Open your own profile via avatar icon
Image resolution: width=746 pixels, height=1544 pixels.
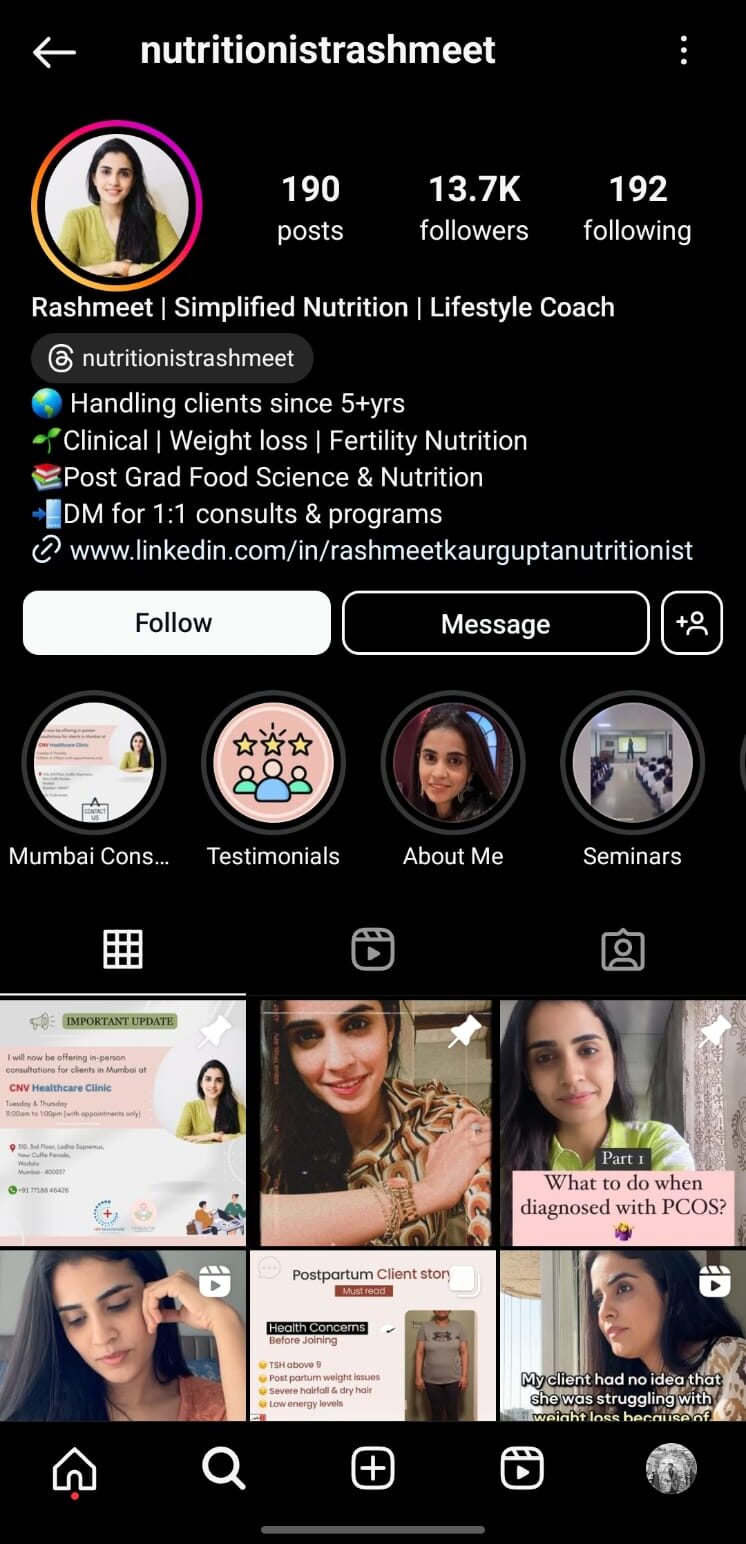(x=670, y=1467)
